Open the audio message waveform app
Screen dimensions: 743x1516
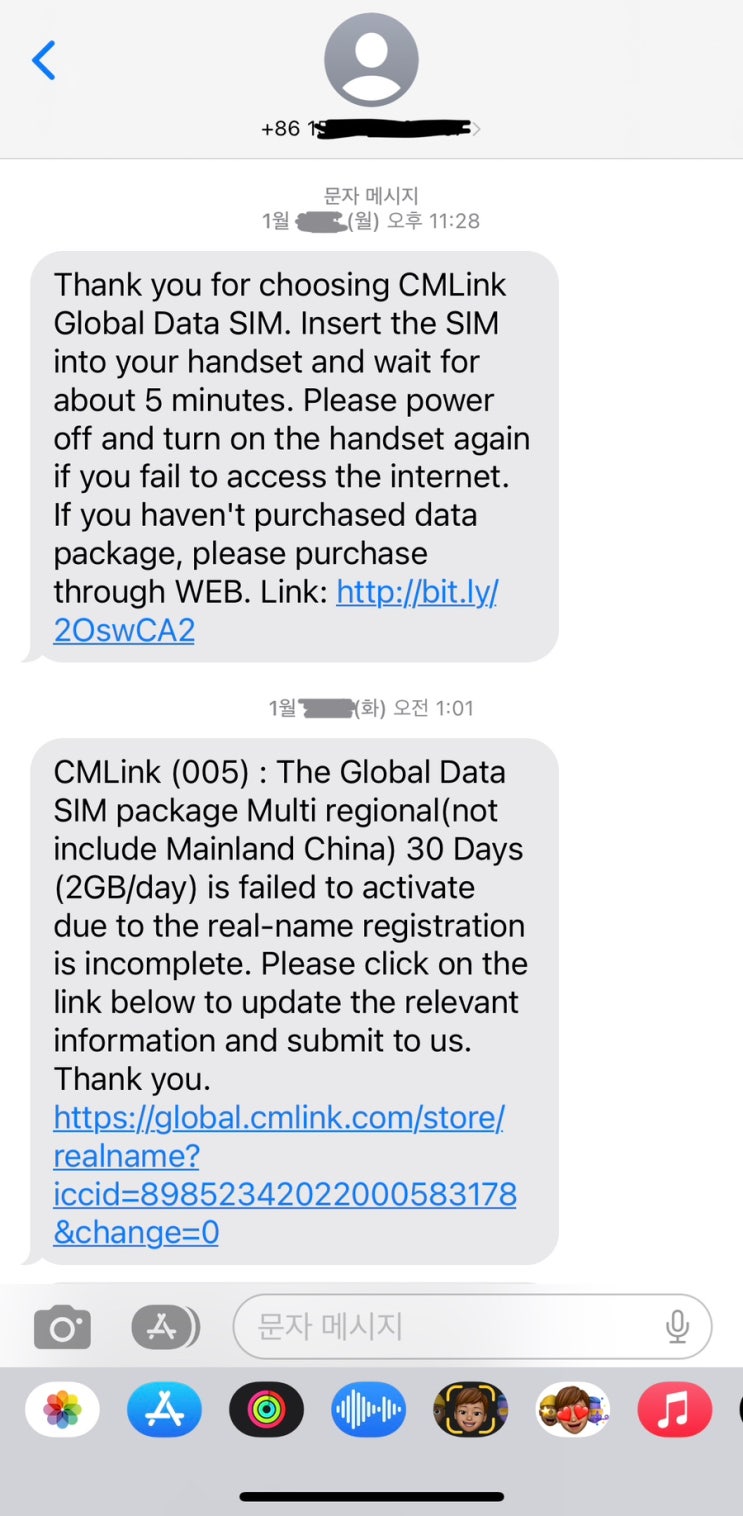coord(368,1410)
